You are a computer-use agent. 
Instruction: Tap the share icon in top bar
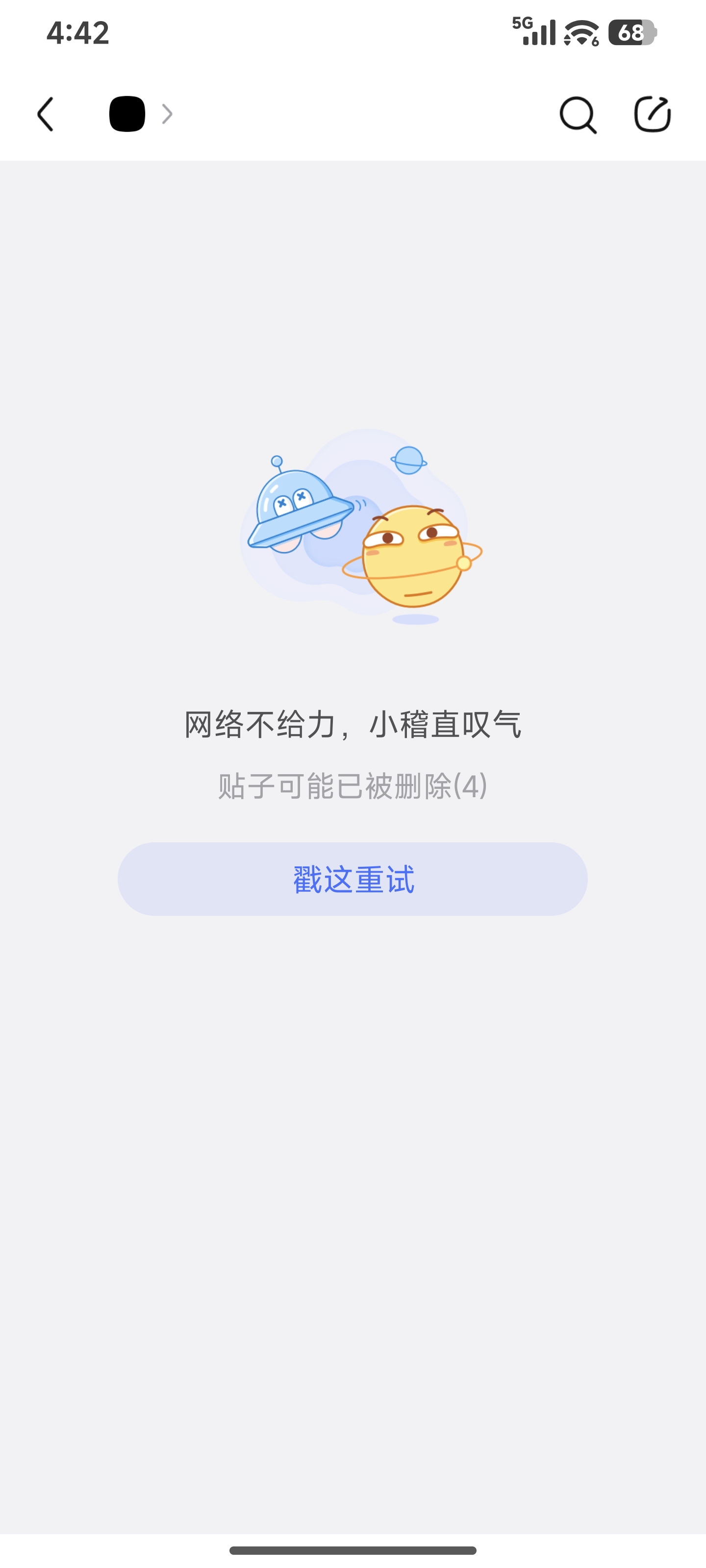(653, 114)
